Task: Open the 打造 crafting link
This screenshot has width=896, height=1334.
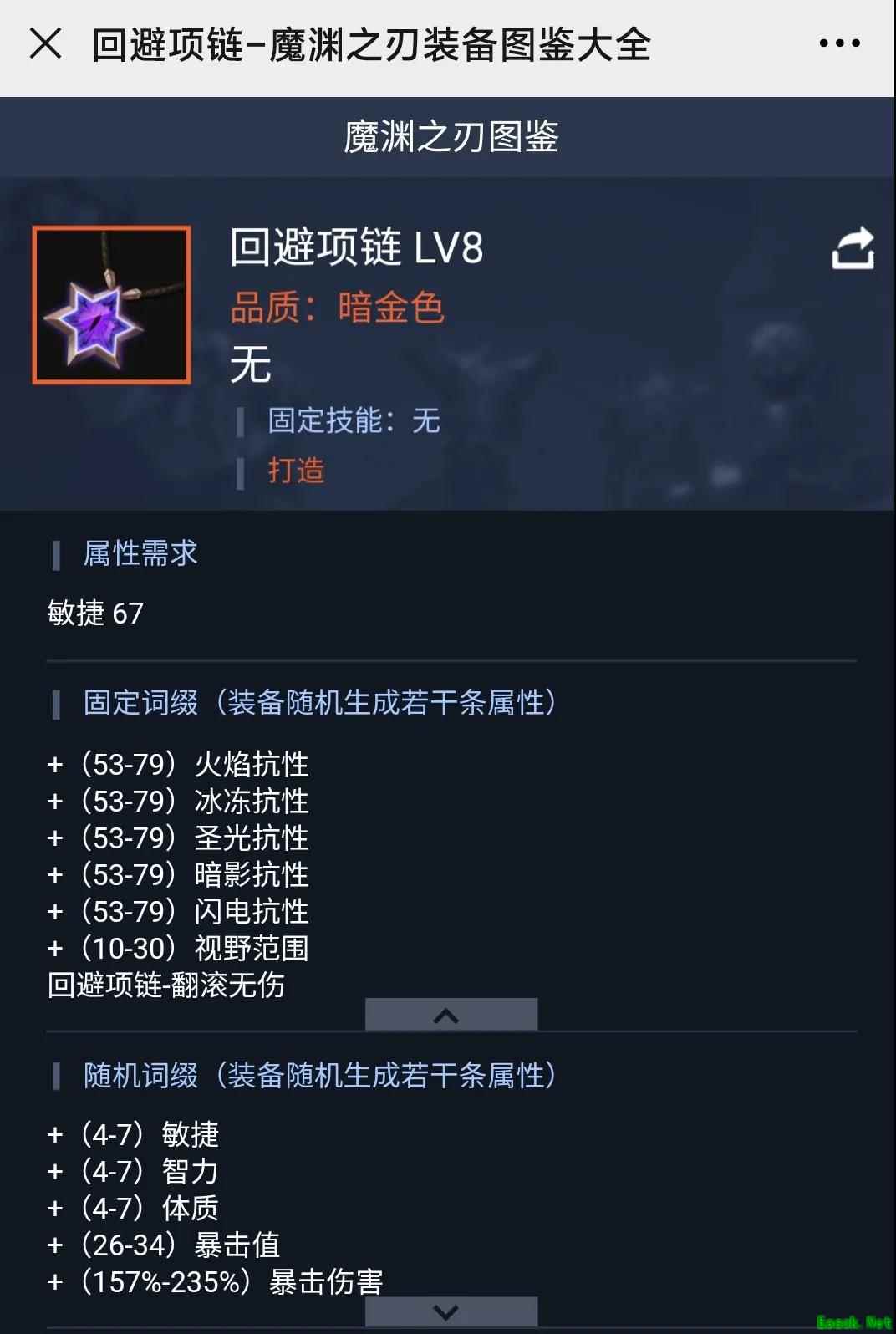Action: click(x=296, y=471)
